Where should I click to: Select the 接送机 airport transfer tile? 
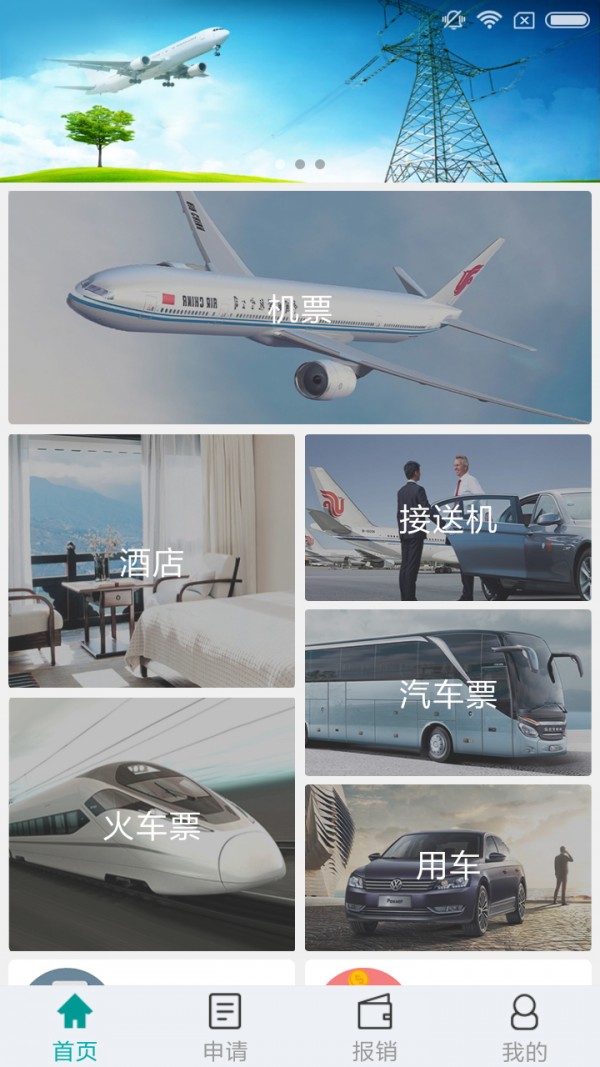point(448,518)
